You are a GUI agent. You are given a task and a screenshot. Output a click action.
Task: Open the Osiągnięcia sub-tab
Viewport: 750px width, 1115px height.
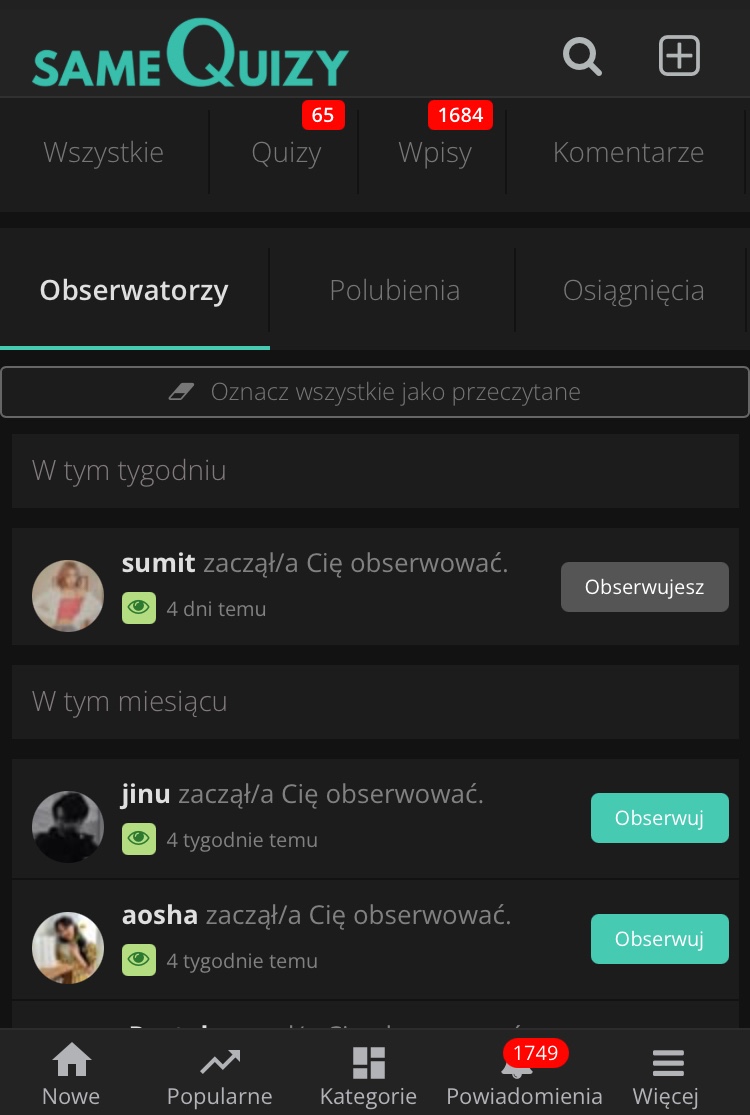pos(633,290)
